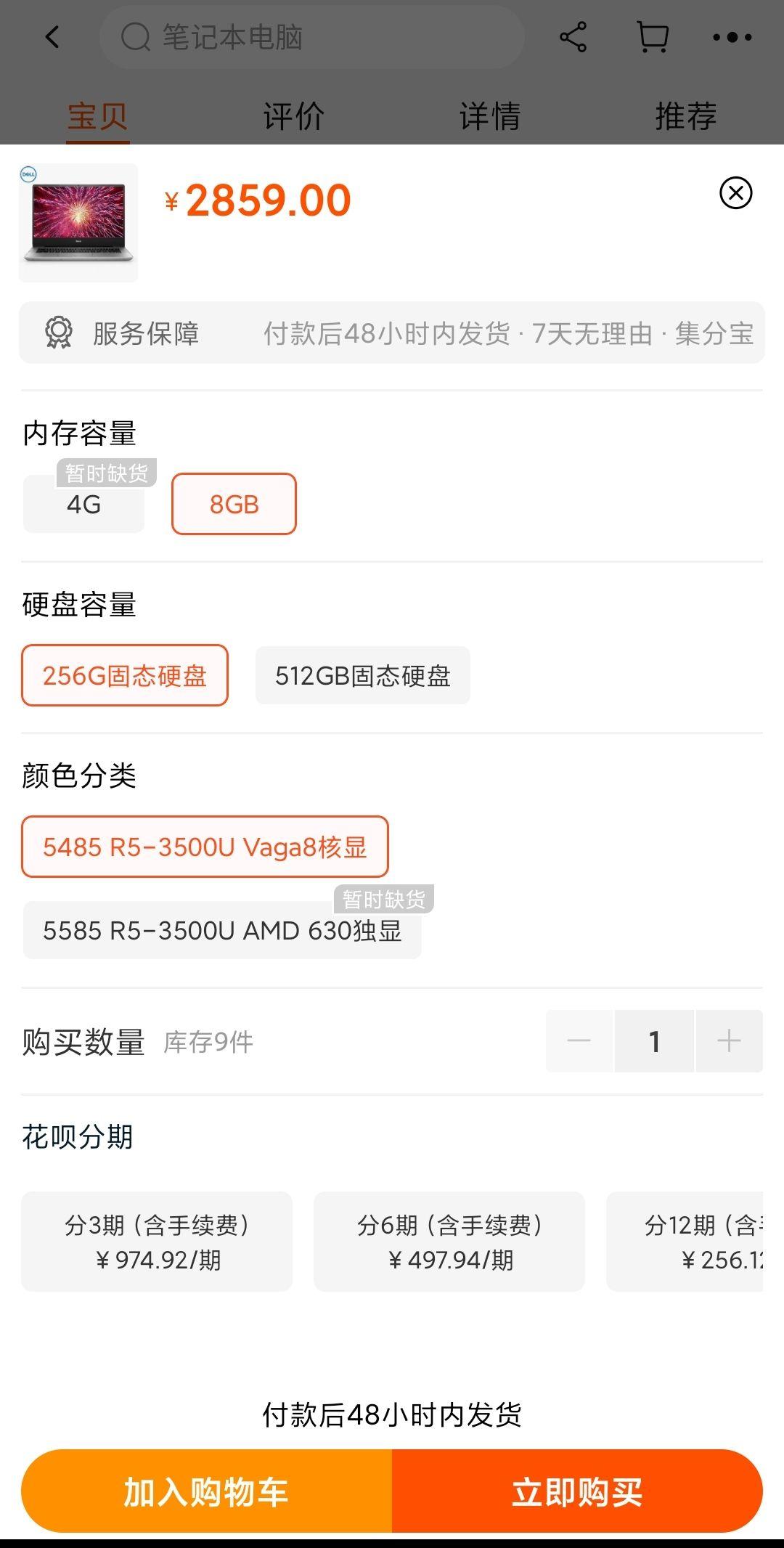Select 8GB memory capacity
Screen dimensions: 784x1548
pos(234,504)
